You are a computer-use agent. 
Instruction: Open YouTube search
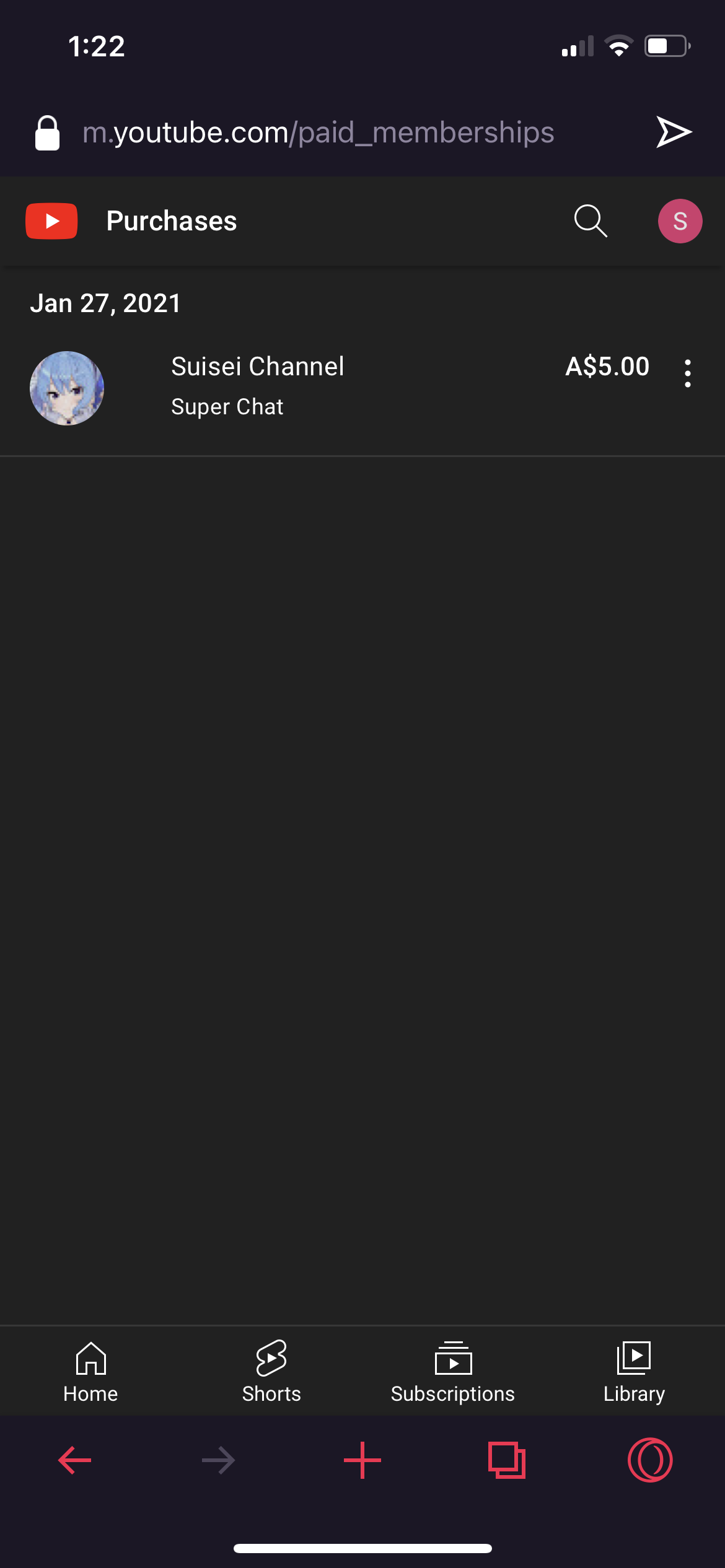pos(590,221)
